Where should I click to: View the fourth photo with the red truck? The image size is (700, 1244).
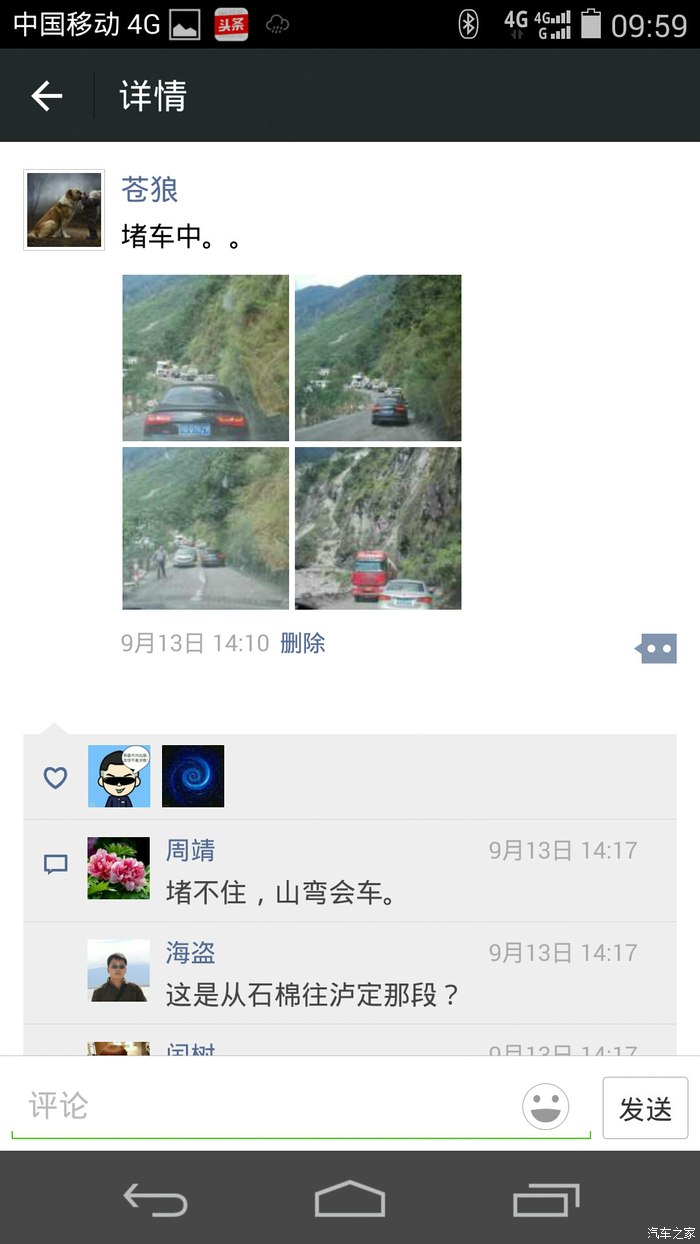click(378, 528)
